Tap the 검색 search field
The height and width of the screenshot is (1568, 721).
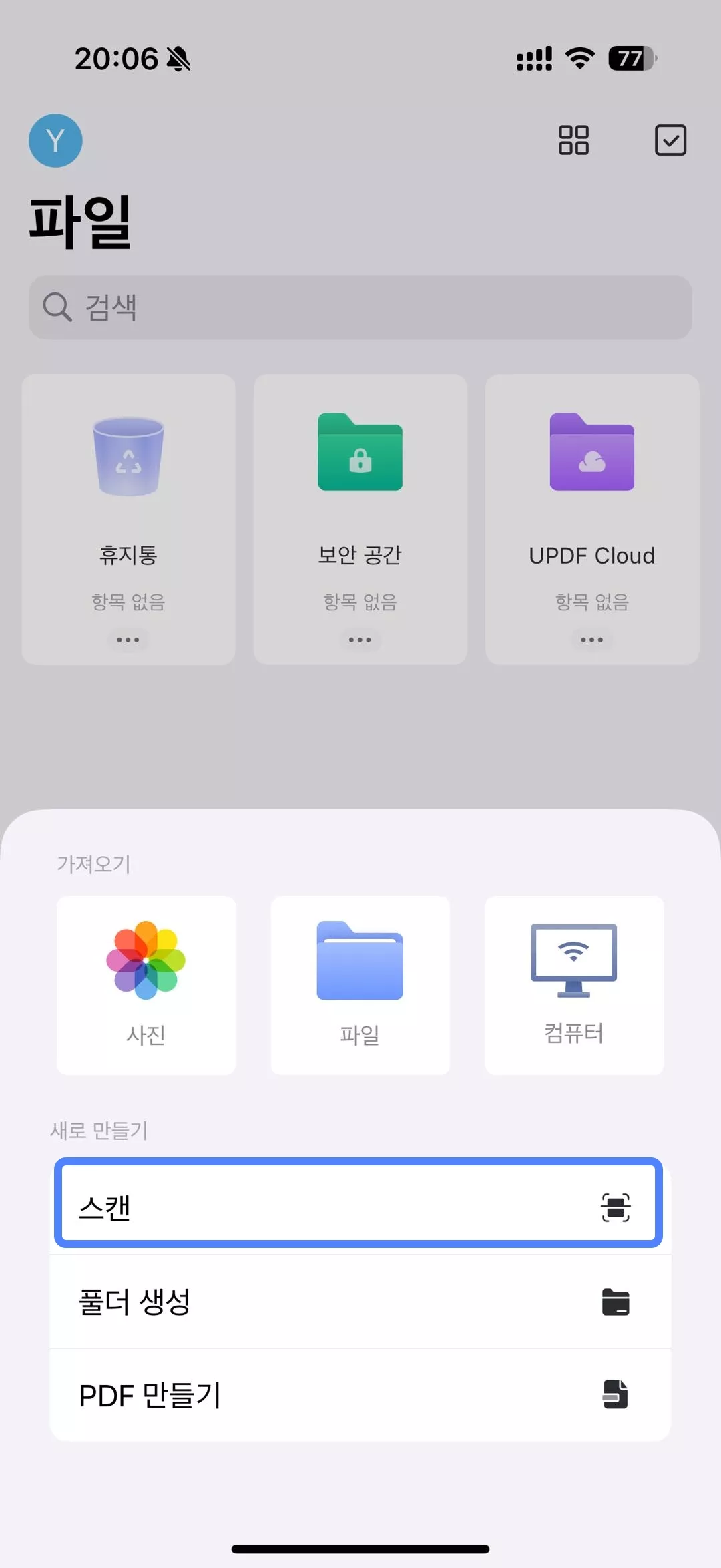360,308
